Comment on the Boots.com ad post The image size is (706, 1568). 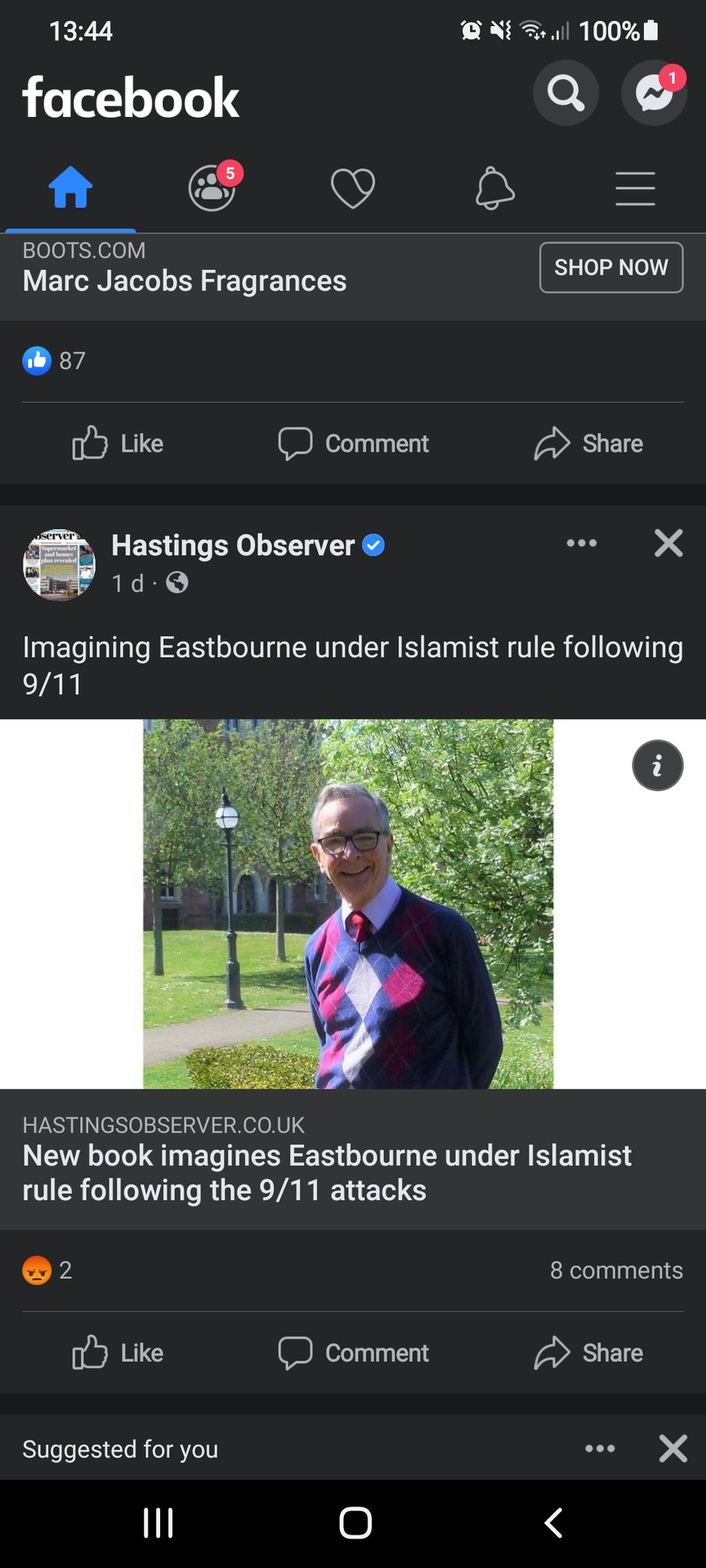(353, 443)
